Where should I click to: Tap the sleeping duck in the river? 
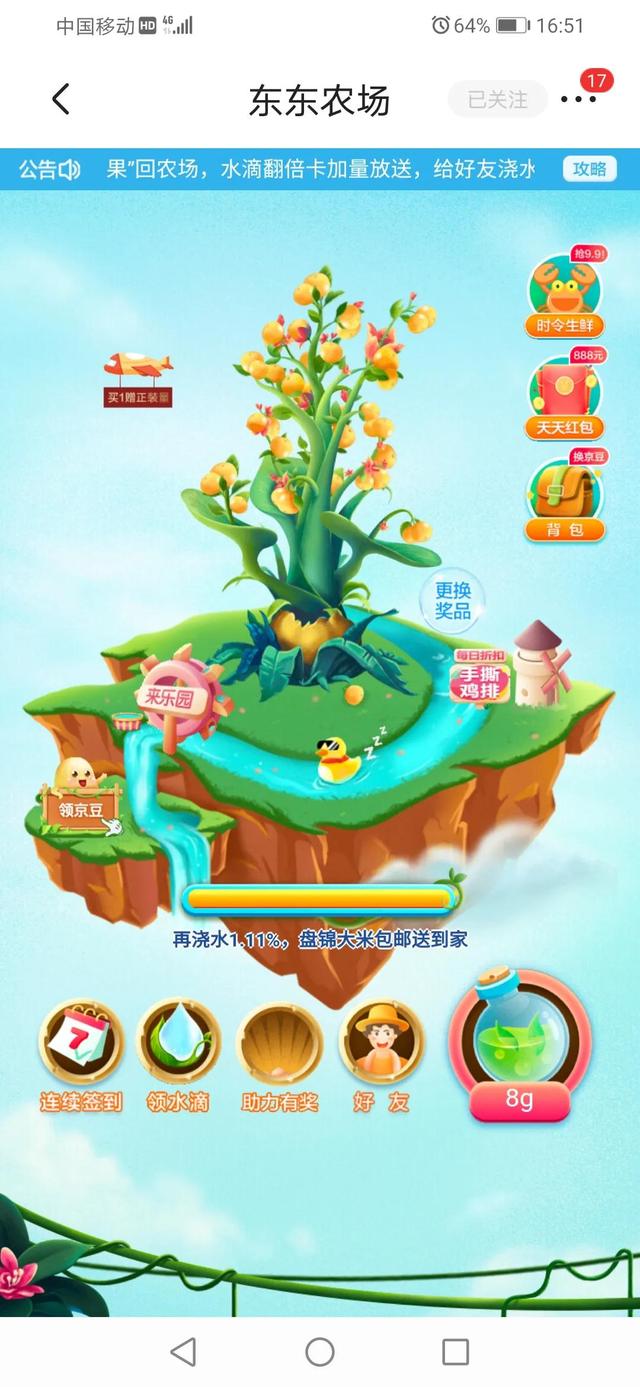click(338, 763)
